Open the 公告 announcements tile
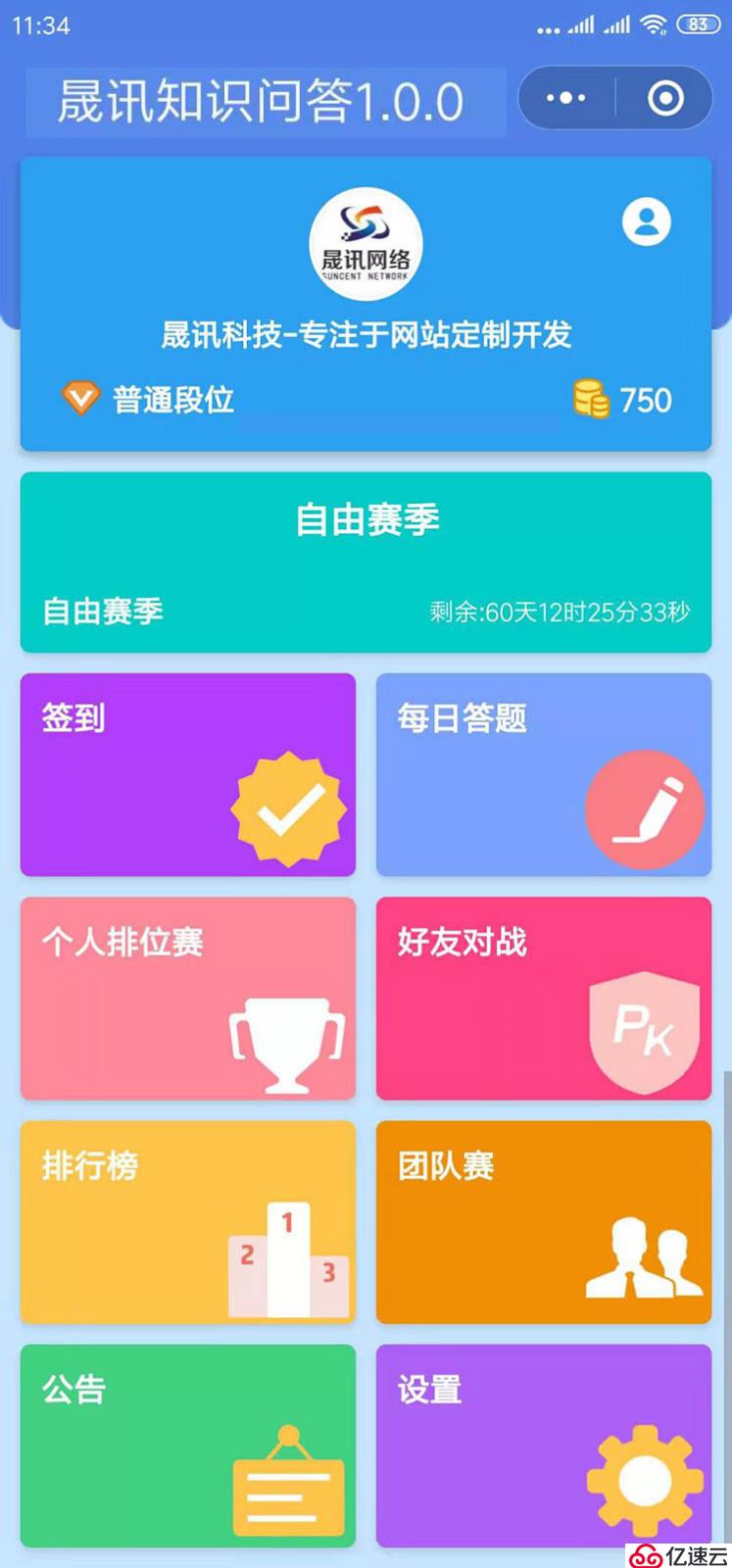Viewport: 732px width, 1568px height. 187,1445
